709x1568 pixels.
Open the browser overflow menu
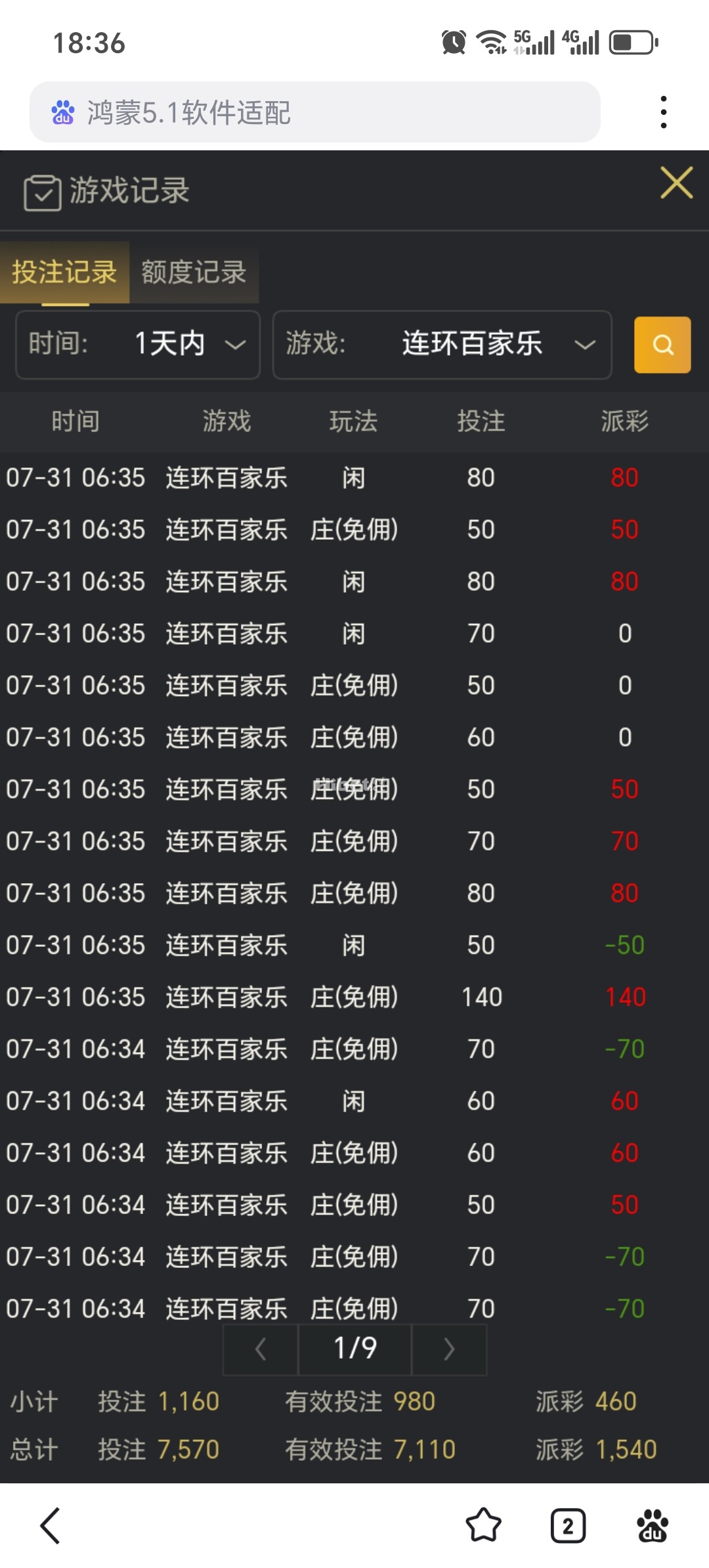pyautogui.click(x=663, y=112)
